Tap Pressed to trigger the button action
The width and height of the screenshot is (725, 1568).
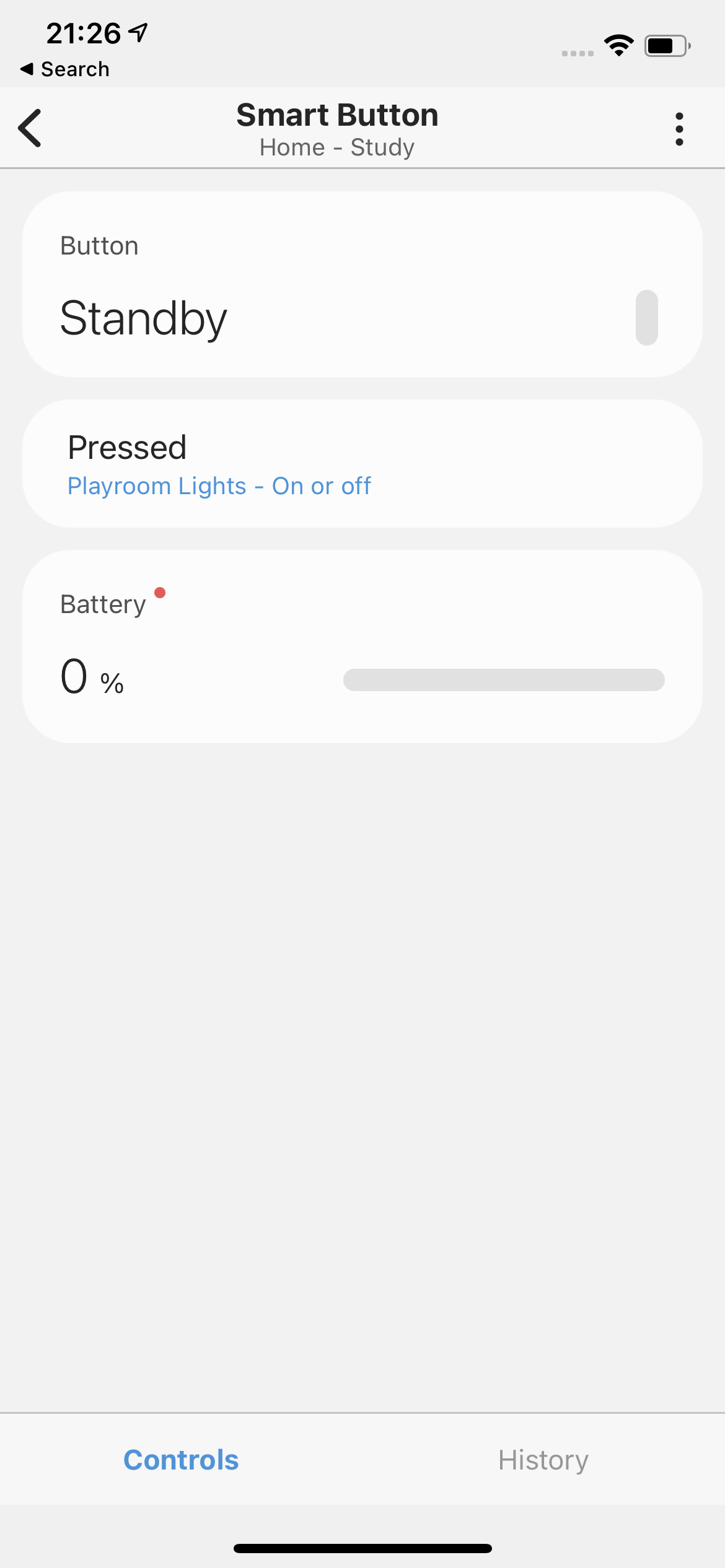pos(127,447)
